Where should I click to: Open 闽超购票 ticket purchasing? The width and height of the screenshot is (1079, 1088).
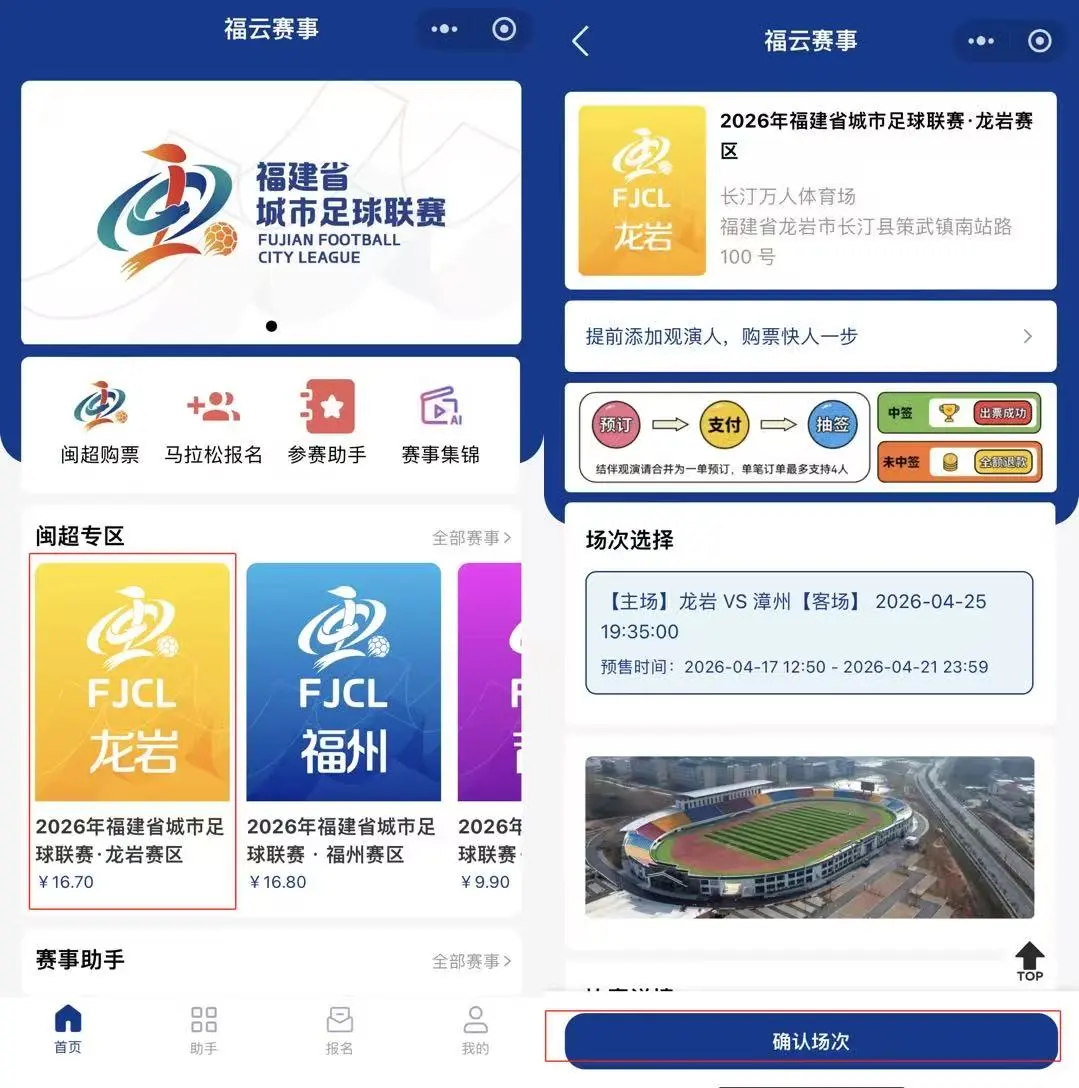click(100, 423)
